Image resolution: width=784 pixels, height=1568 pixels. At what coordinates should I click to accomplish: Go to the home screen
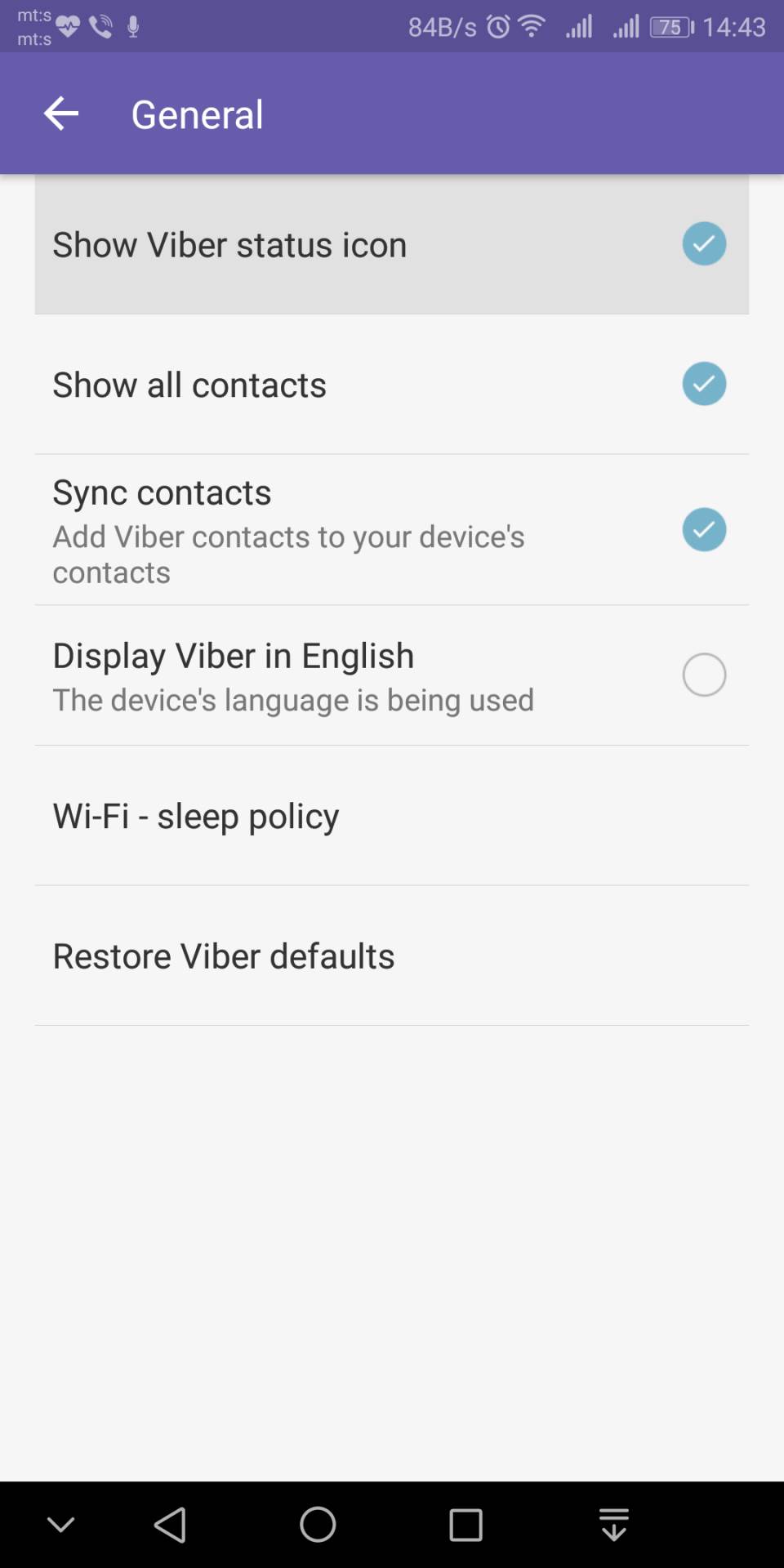[318, 1524]
